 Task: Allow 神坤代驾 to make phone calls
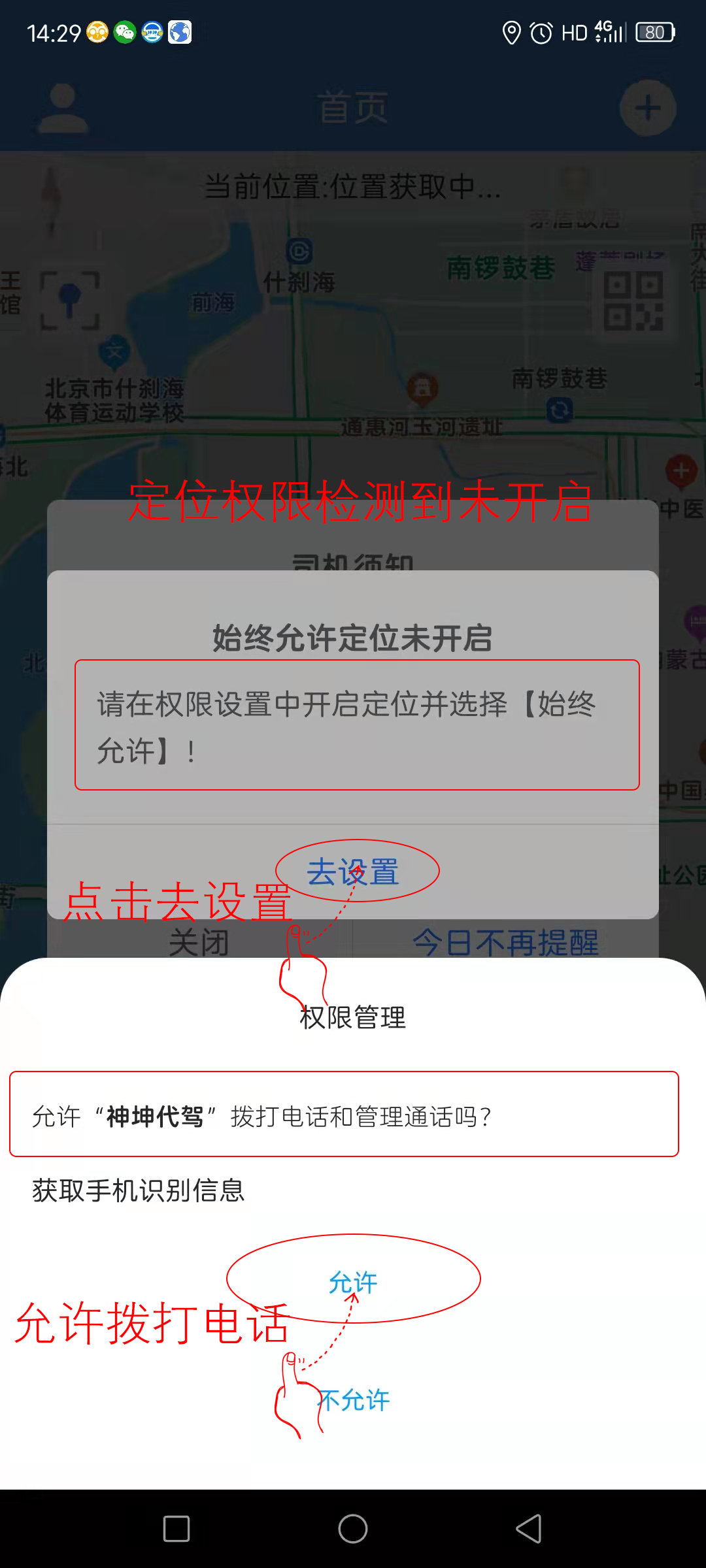click(353, 1282)
